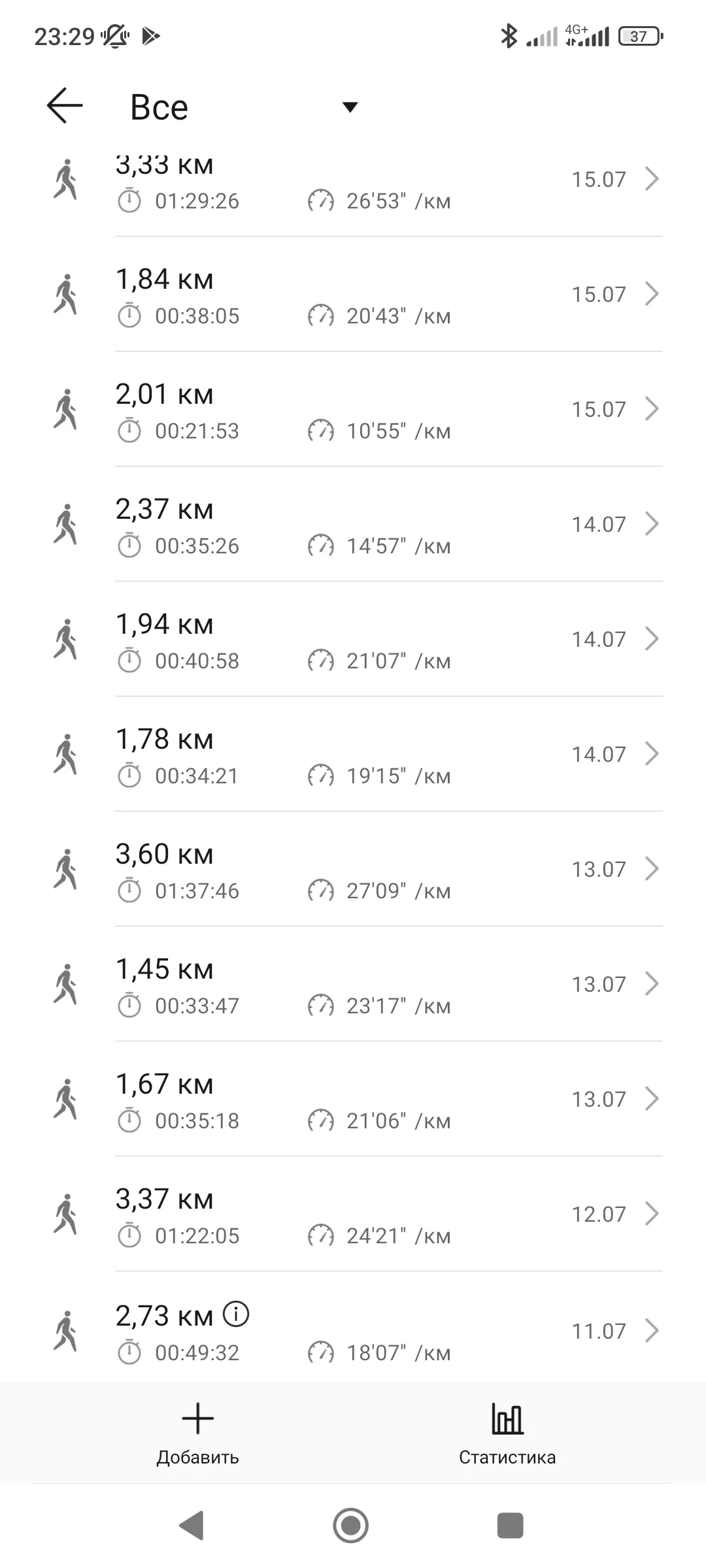Show info icon next to 2,73 км
The height and width of the screenshot is (1568, 706).
tap(236, 1314)
